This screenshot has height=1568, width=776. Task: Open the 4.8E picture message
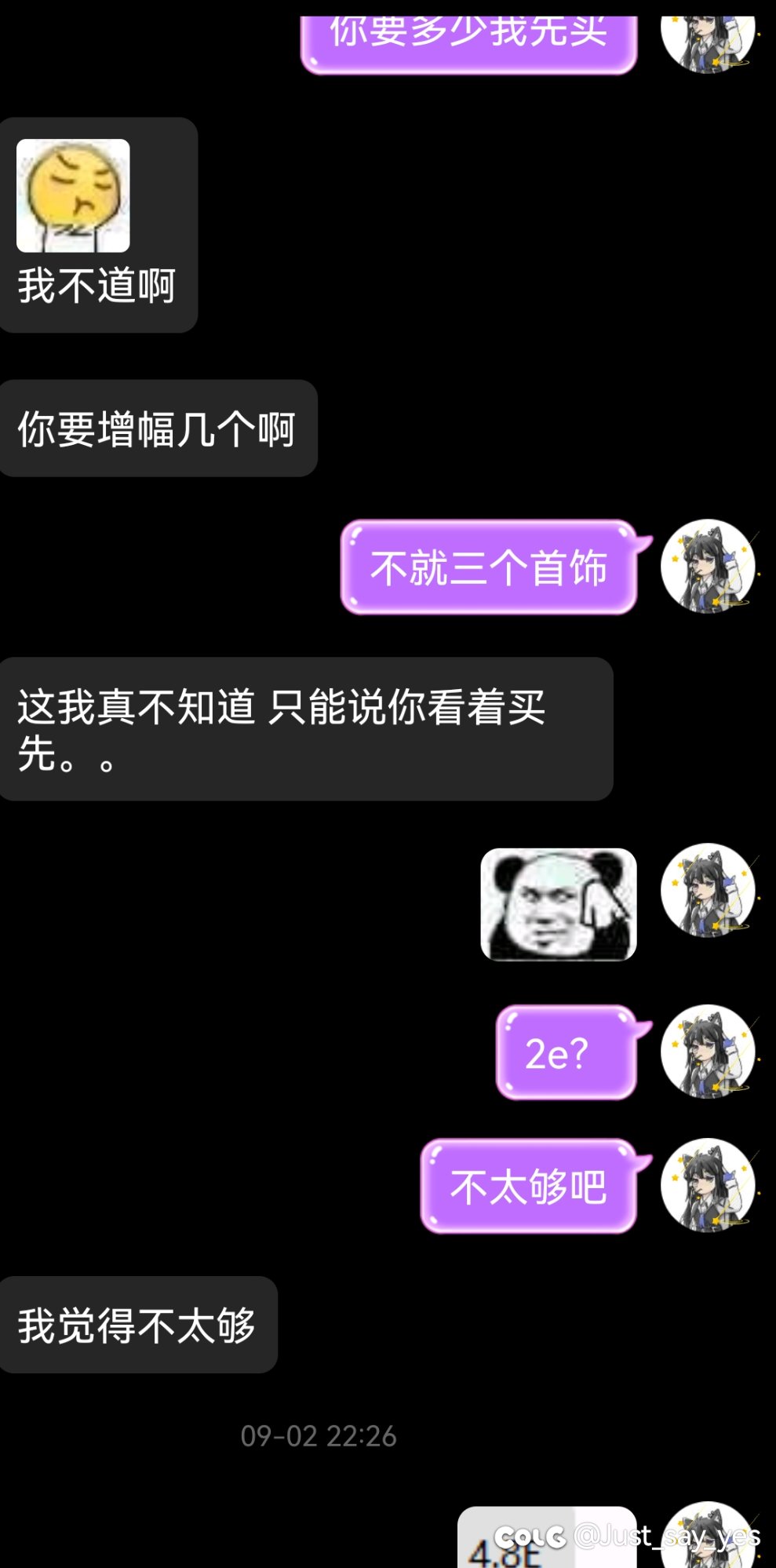[547, 1537]
